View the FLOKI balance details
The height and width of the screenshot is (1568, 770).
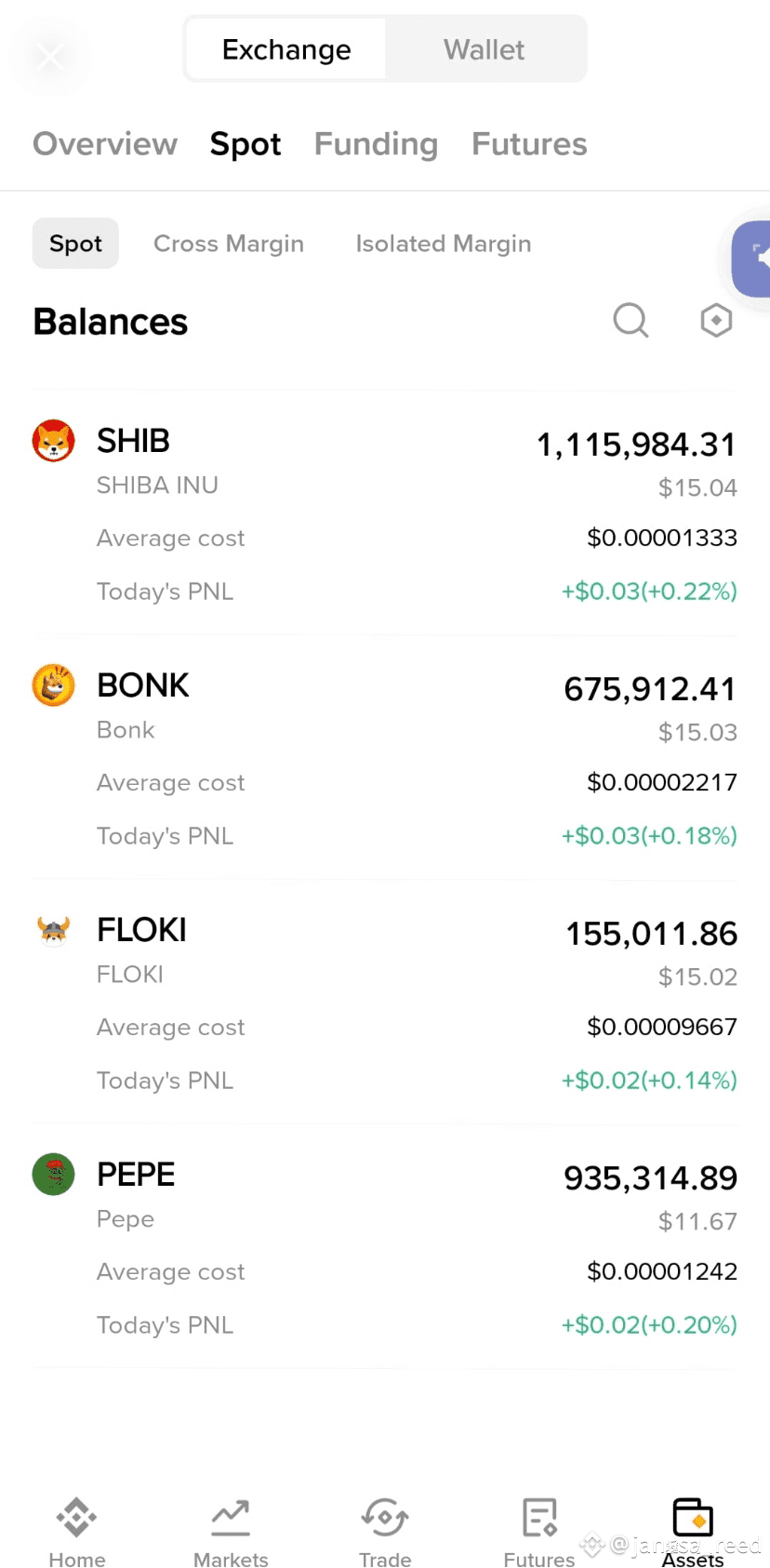click(385, 1003)
